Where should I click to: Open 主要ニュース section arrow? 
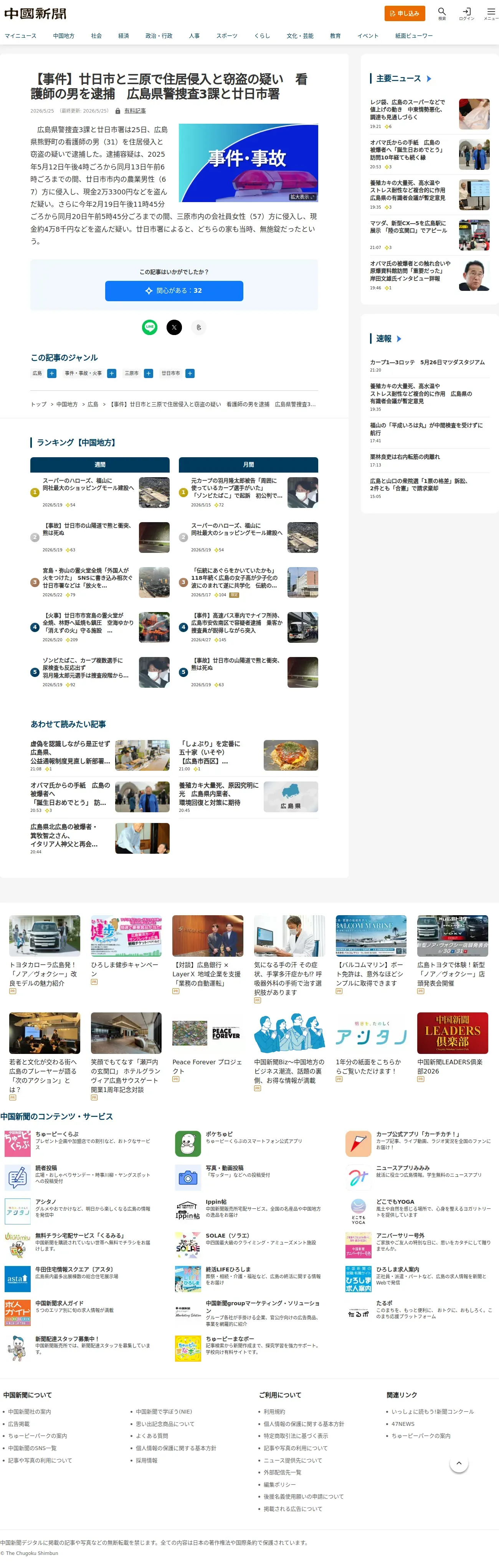[429, 79]
